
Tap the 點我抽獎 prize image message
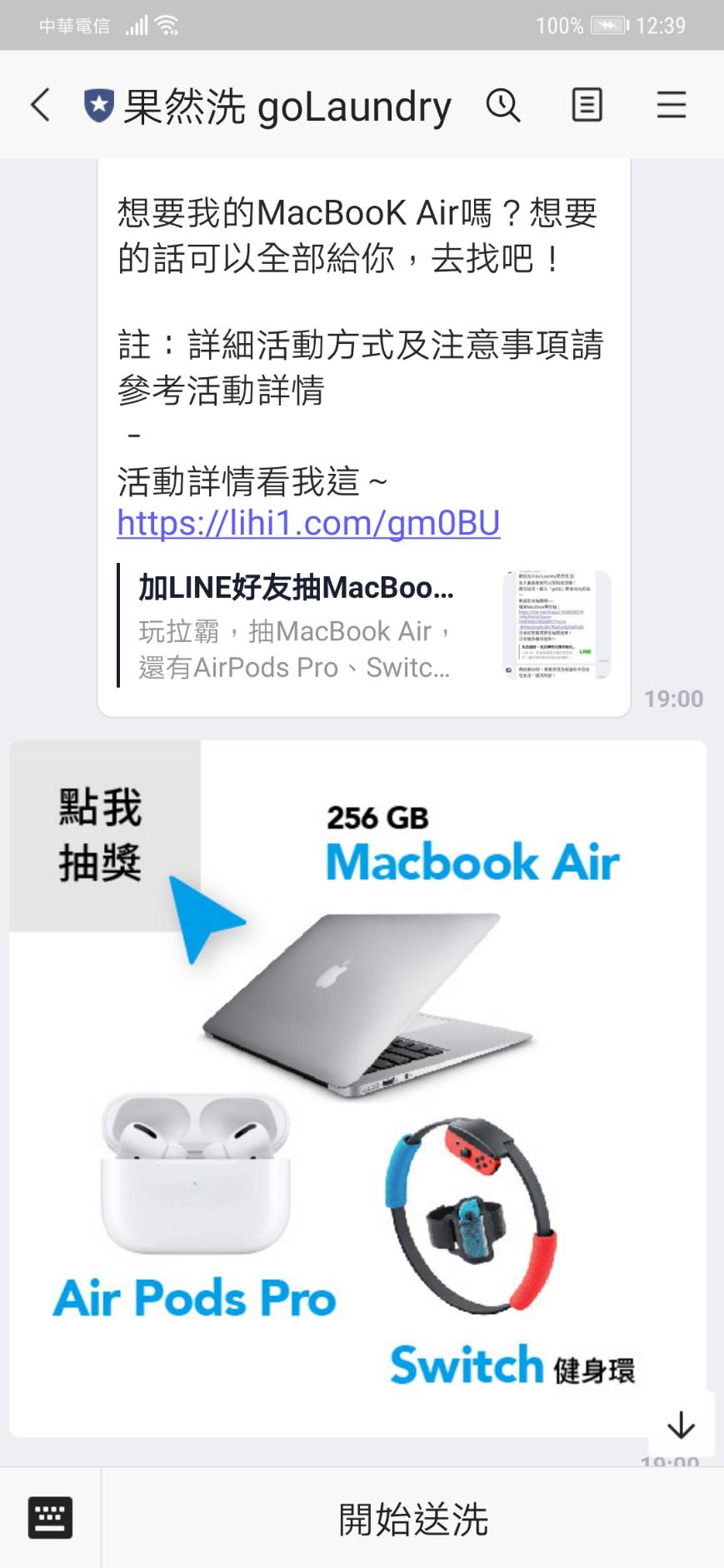point(357,1088)
